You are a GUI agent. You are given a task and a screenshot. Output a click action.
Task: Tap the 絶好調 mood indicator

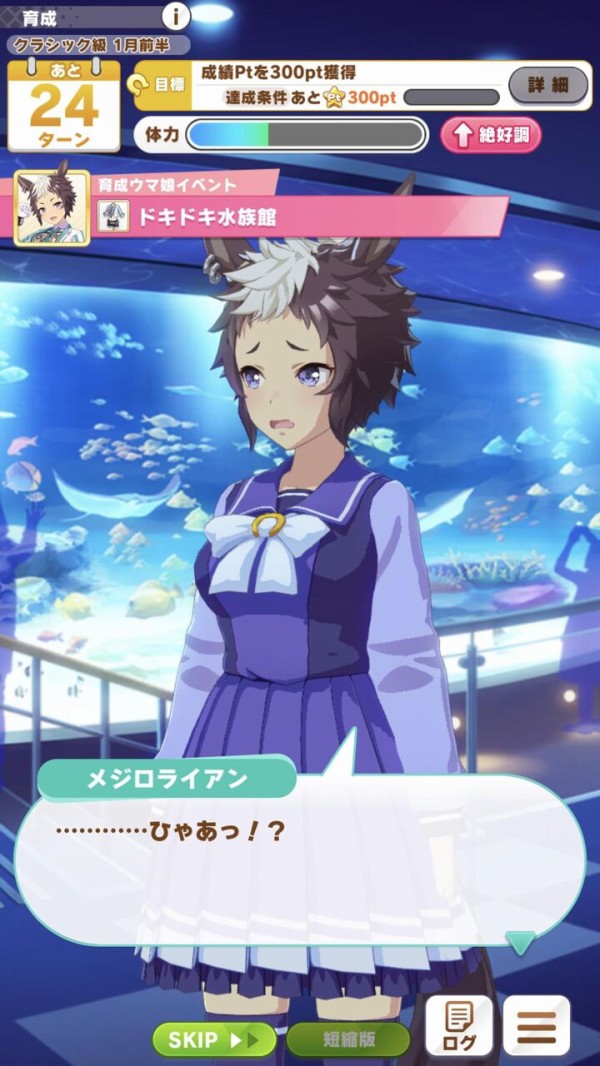(491, 135)
